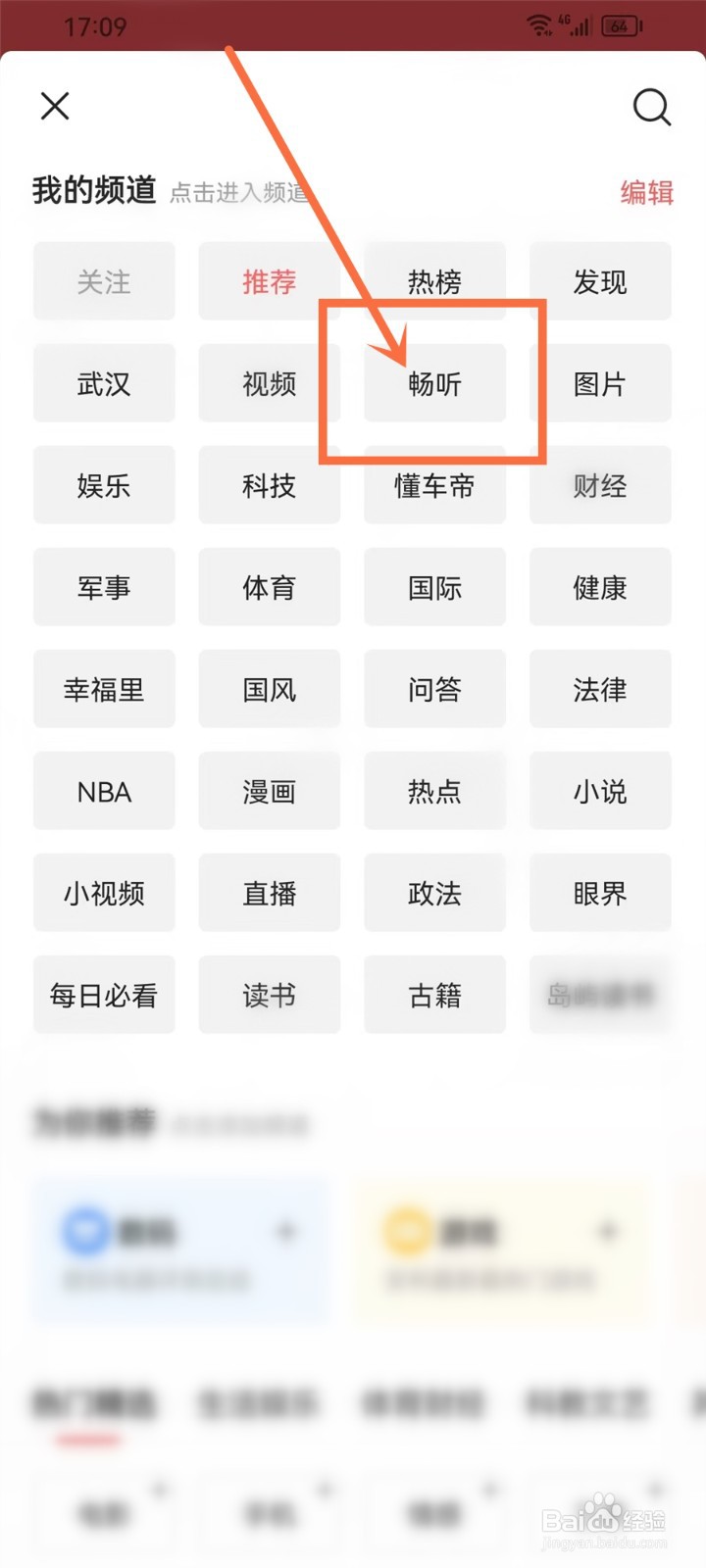Open the search icon at top right
This screenshot has width=706, height=1568.
(651, 109)
